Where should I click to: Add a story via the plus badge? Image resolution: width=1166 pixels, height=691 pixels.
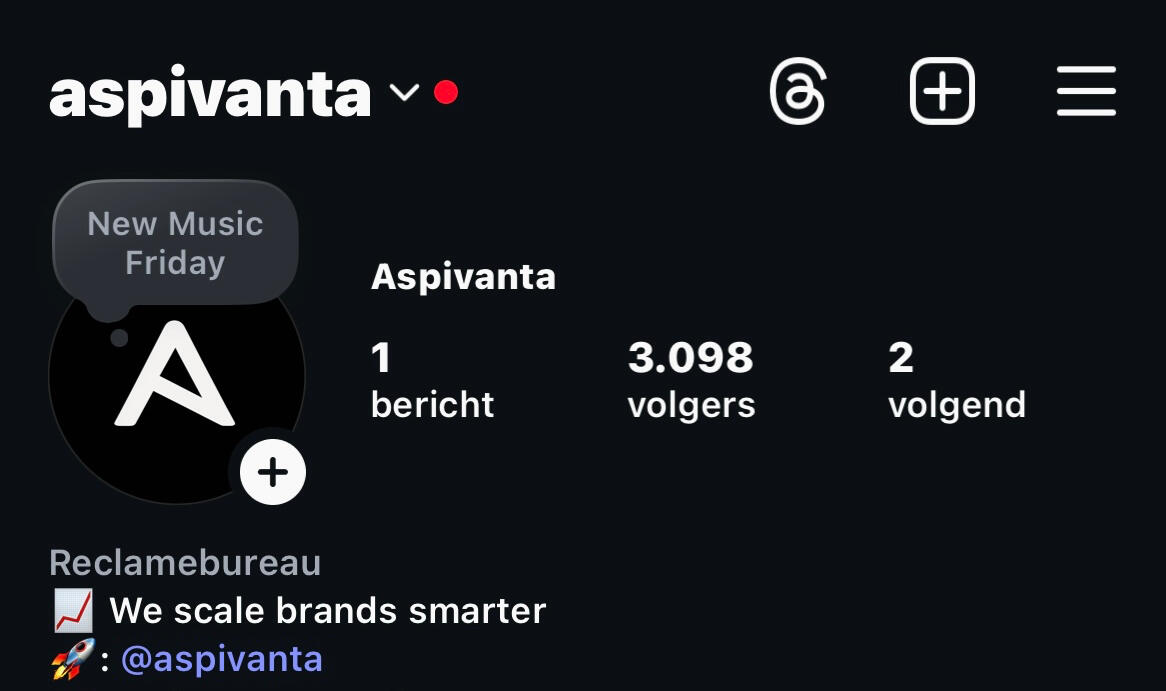[x=273, y=472]
